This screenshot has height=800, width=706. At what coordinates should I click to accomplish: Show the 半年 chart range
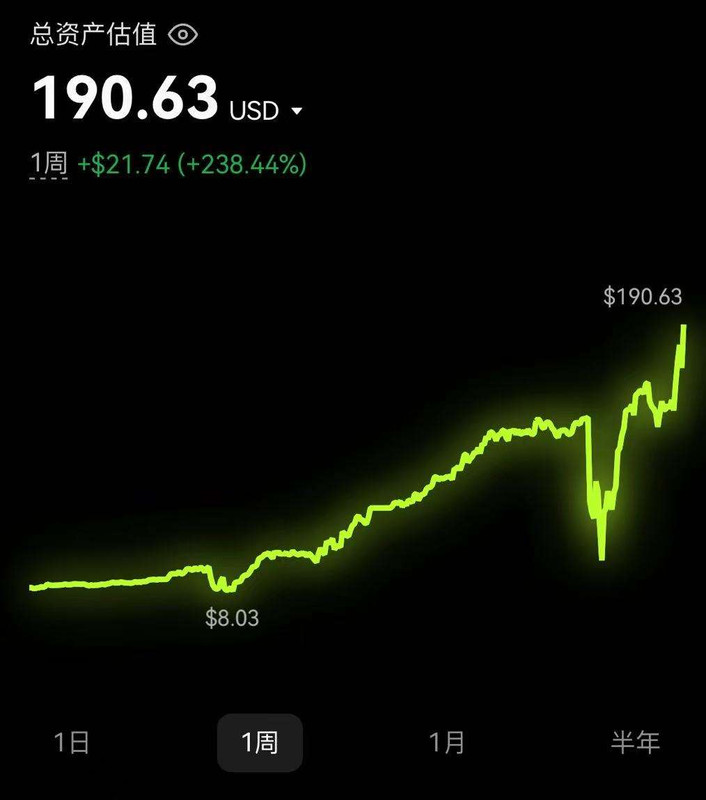coord(635,742)
